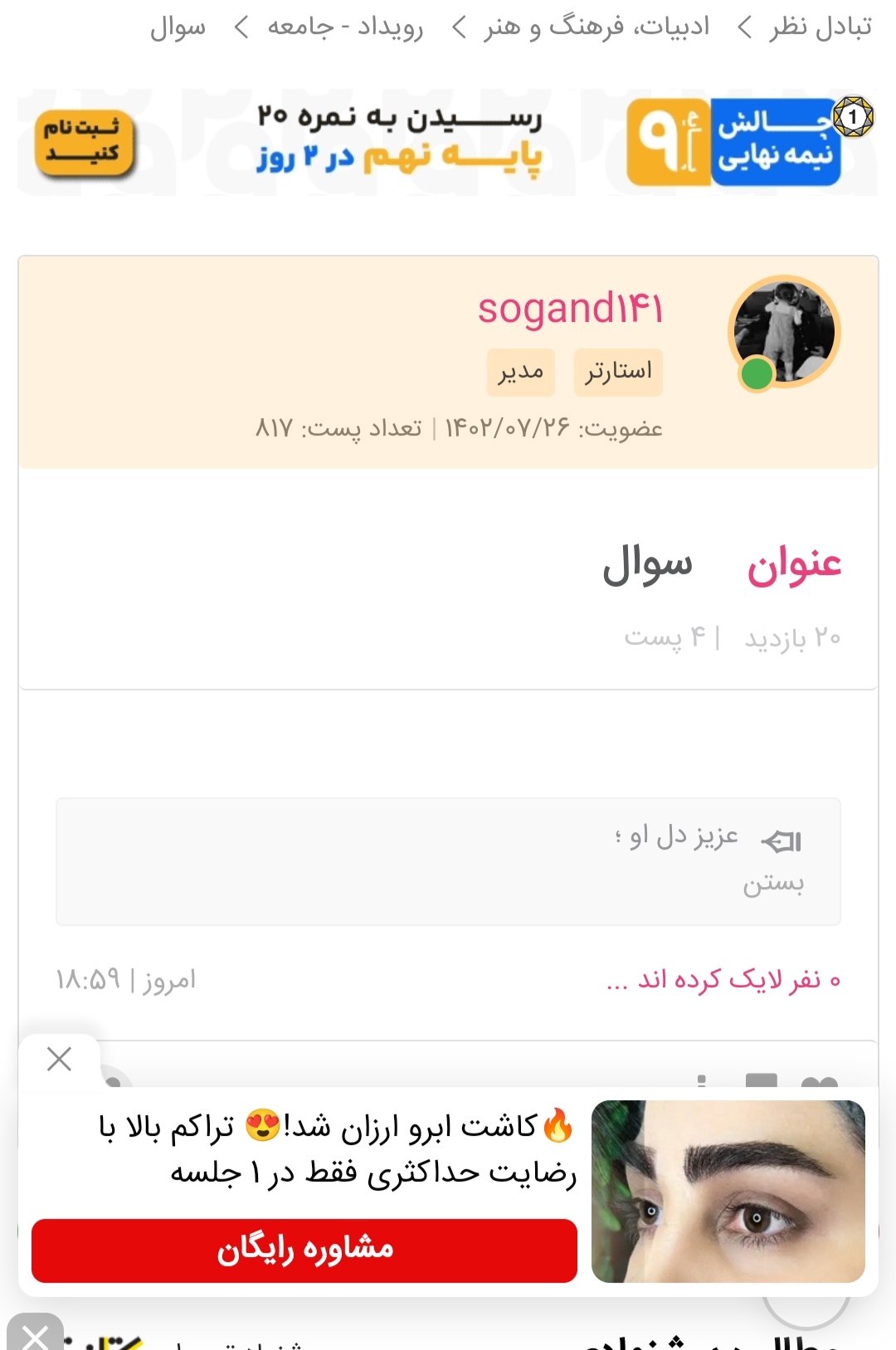Tap the مشاوره رایگان red button
Image resolution: width=896 pixels, height=1350 pixels.
pyautogui.click(x=304, y=1250)
